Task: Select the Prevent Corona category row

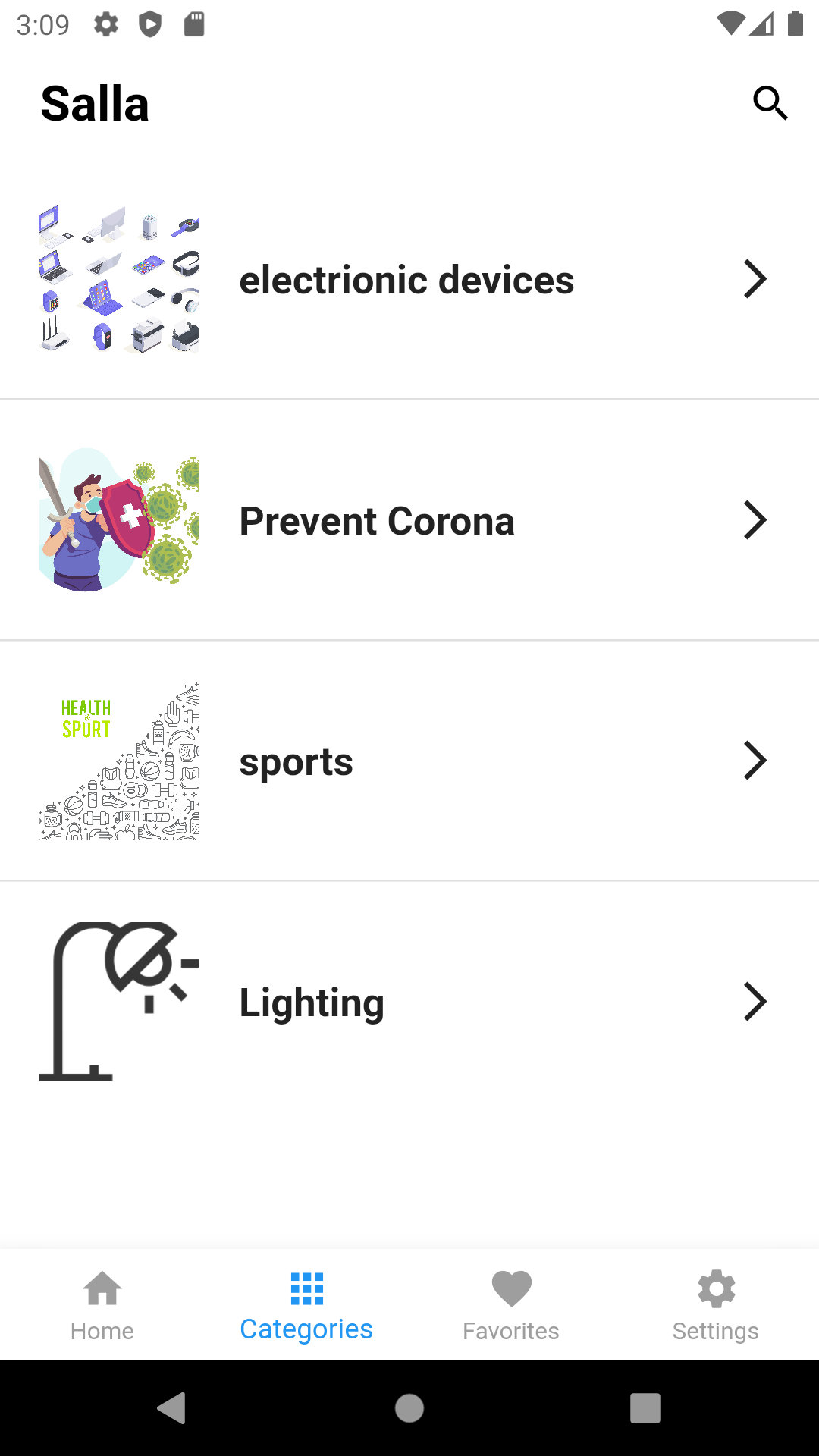Action: tap(409, 519)
